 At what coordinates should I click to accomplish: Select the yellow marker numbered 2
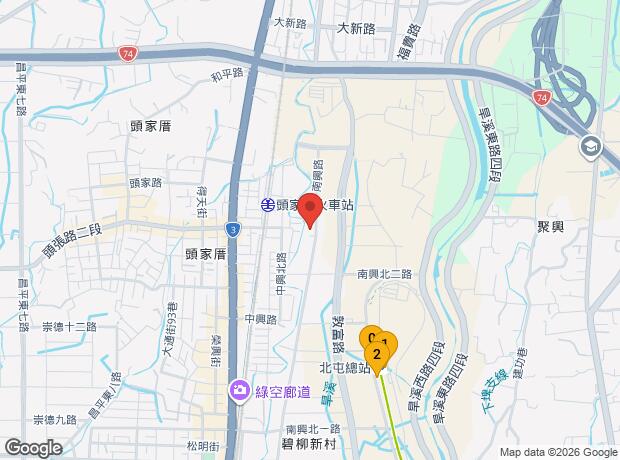pyautogui.click(x=377, y=354)
